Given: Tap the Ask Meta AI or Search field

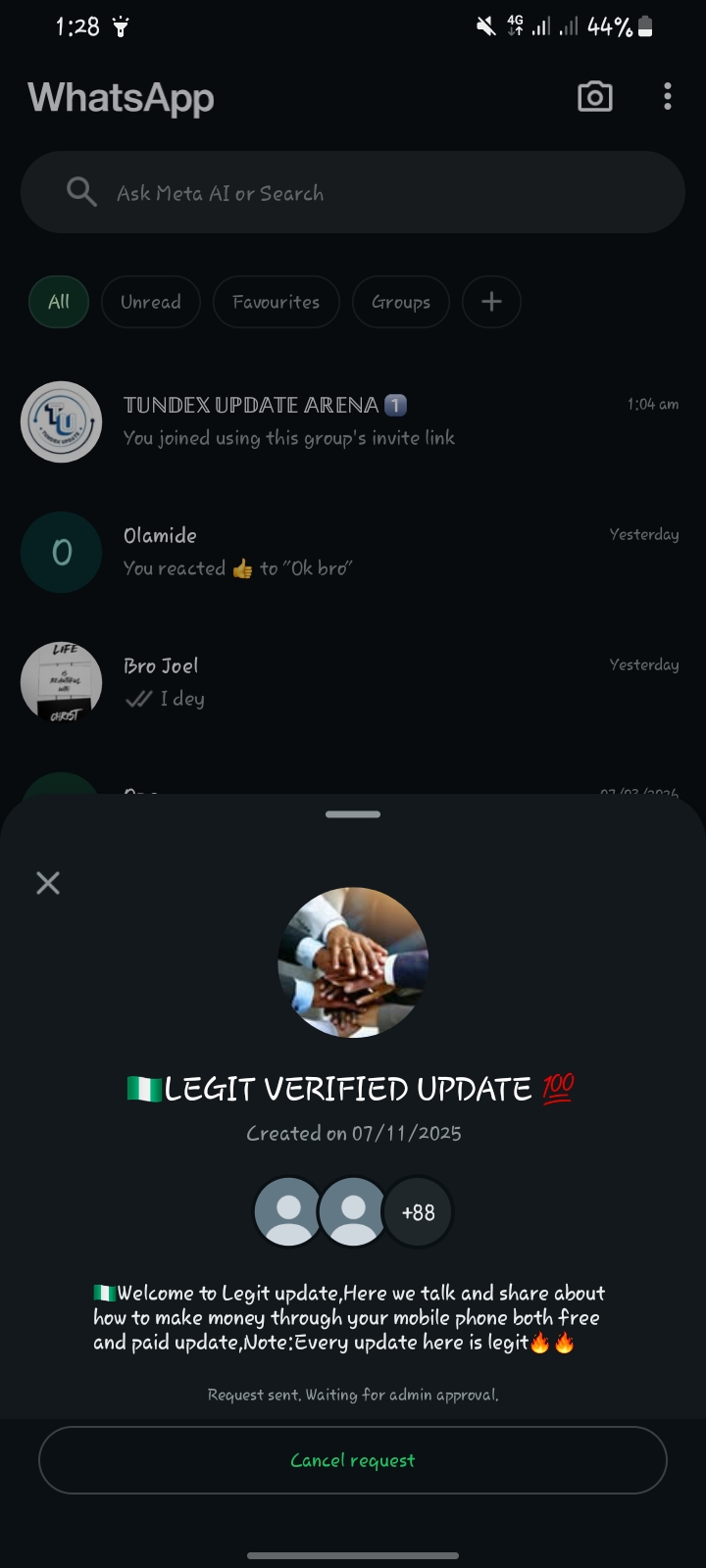Looking at the screenshot, I should click(353, 193).
